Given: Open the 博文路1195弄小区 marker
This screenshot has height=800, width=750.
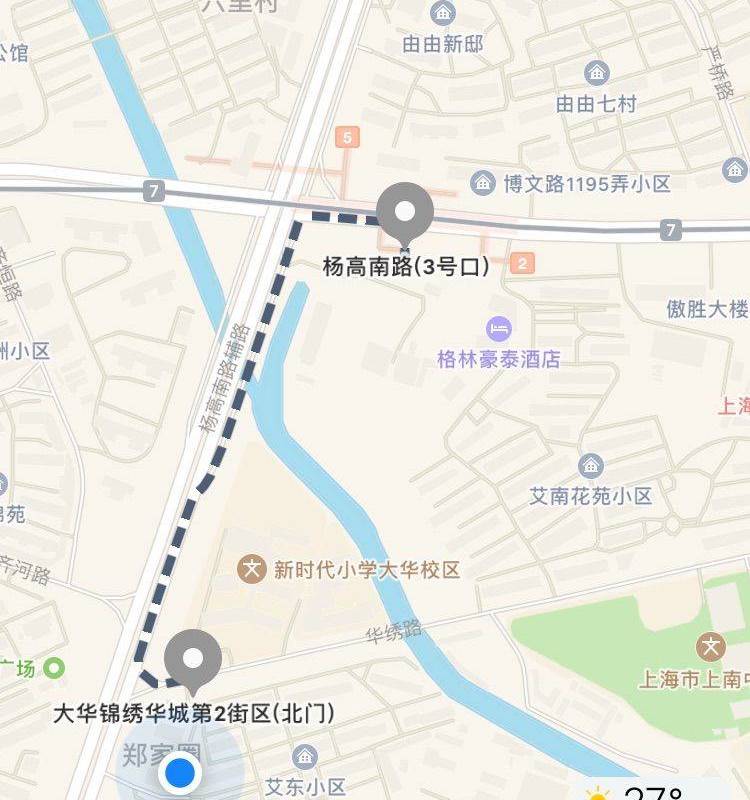Looking at the screenshot, I should [483, 183].
